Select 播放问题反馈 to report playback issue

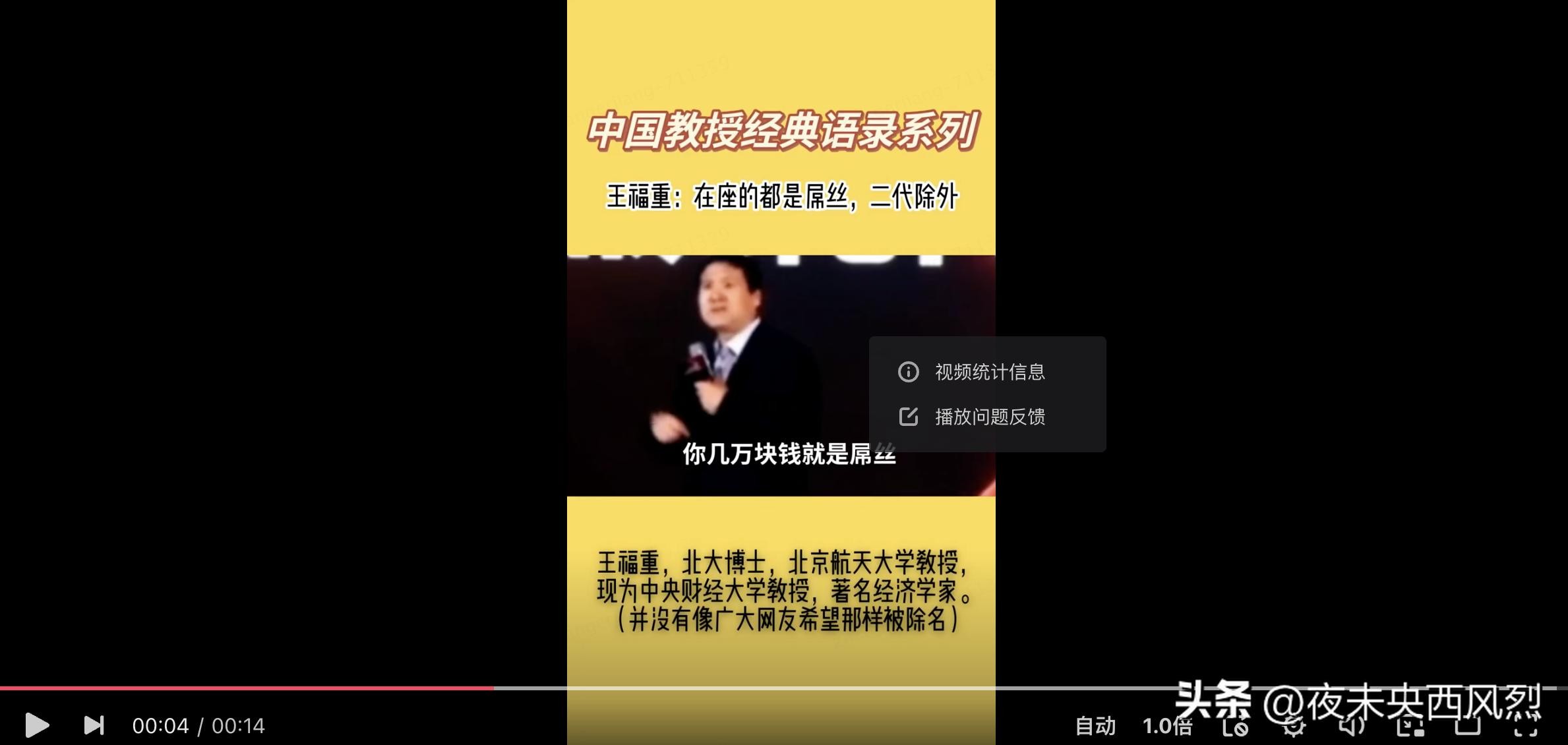(989, 417)
